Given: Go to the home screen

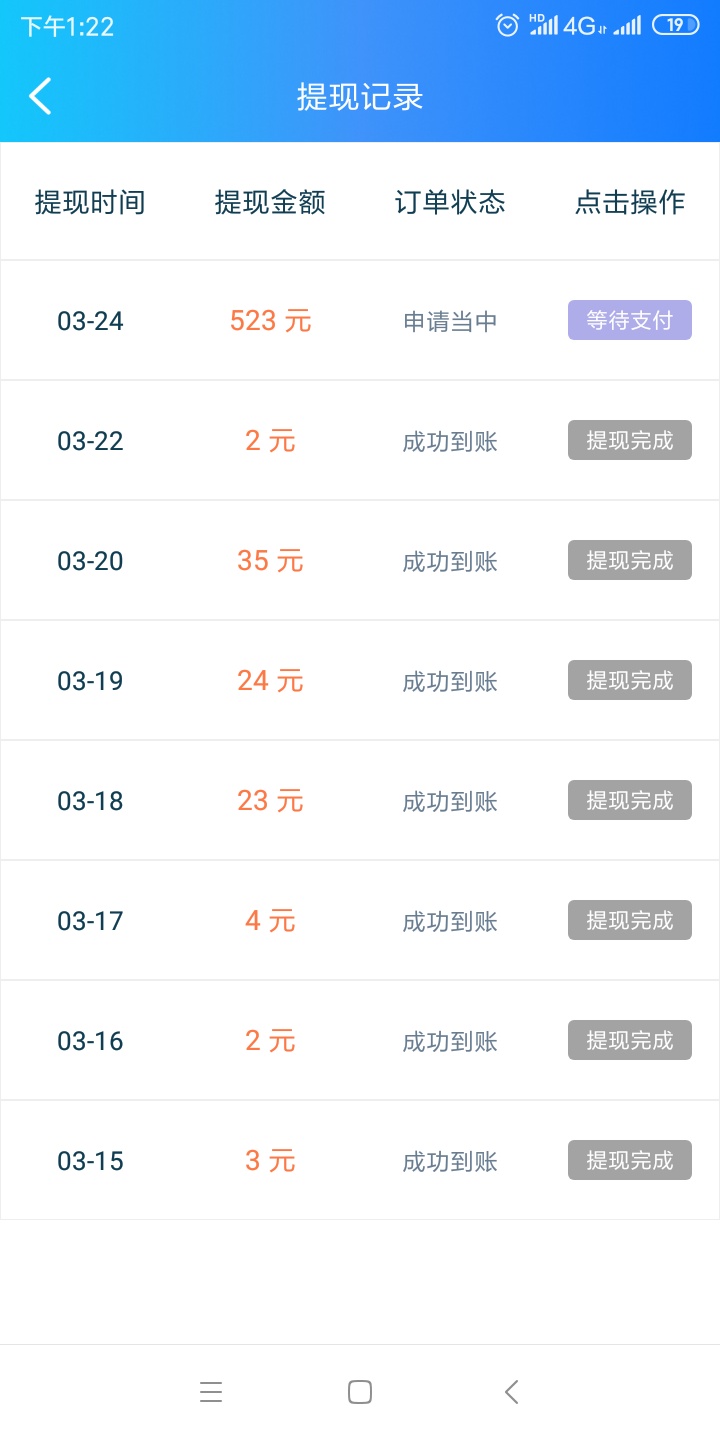Looking at the screenshot, I should point(360,1392).
